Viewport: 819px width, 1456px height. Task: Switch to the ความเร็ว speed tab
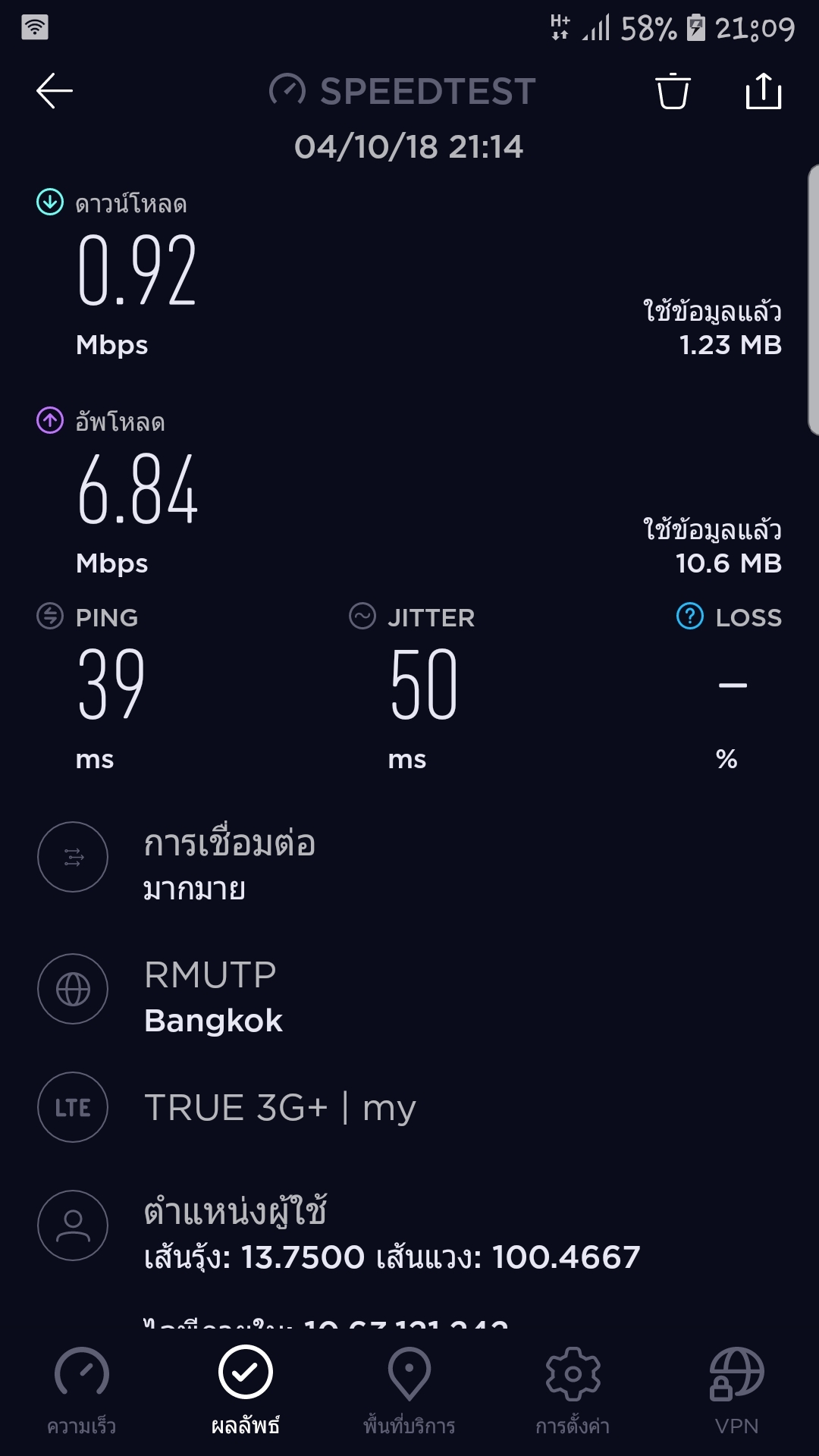click(82, 1392)
